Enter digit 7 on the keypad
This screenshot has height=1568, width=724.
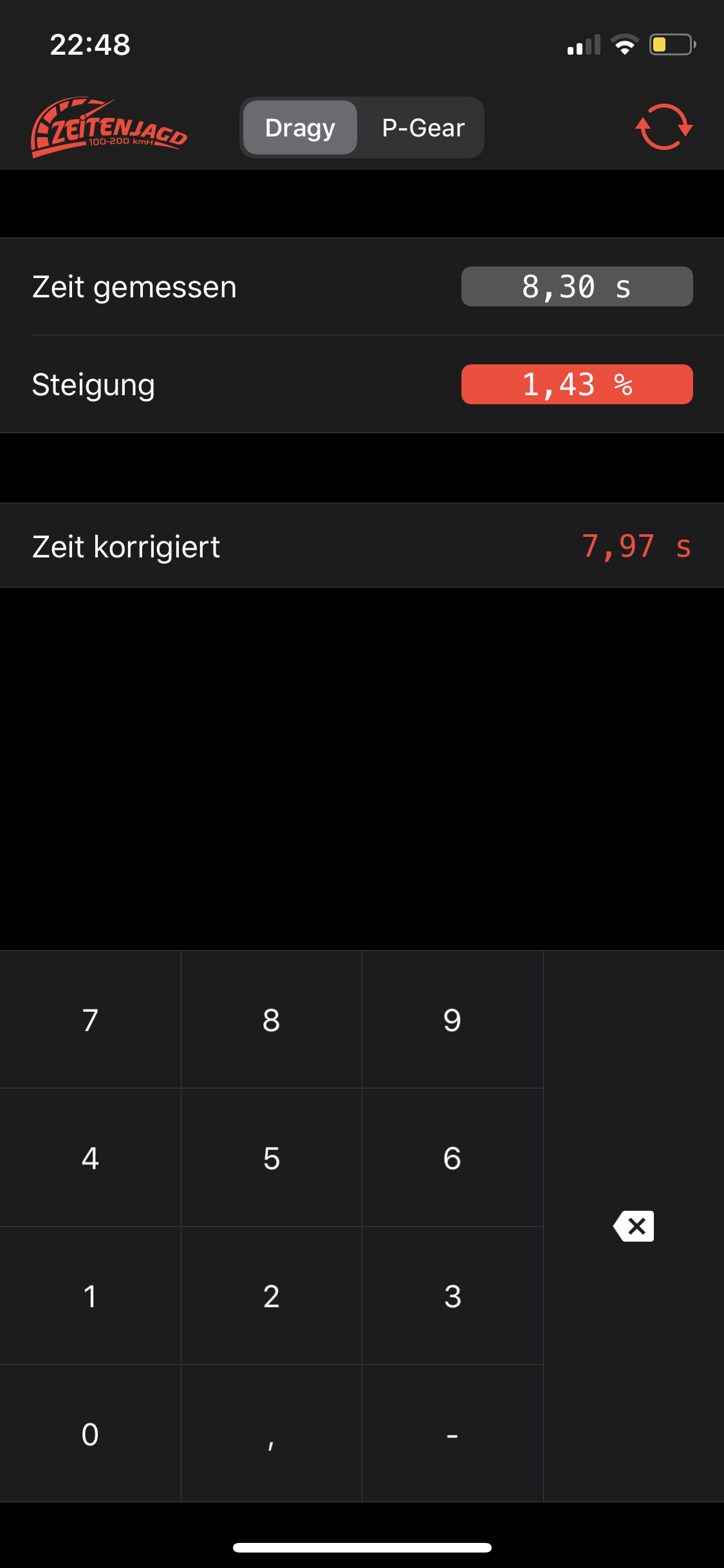[x=90, y=1020]
